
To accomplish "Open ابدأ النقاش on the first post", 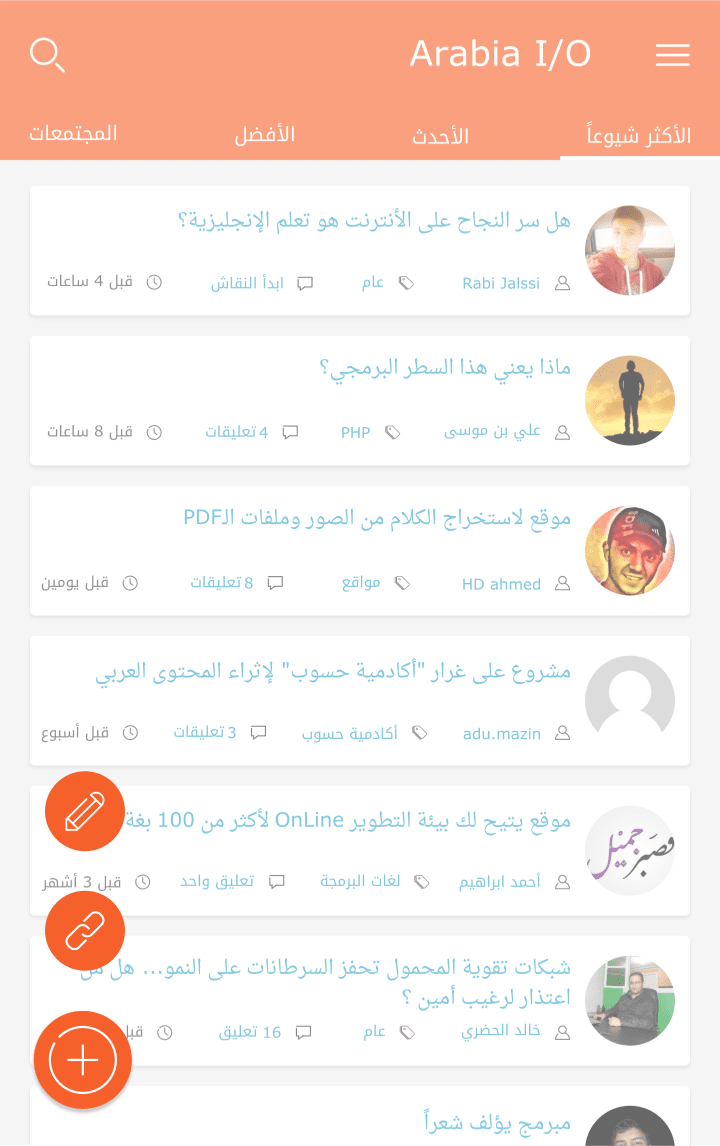I will (247, 283).
